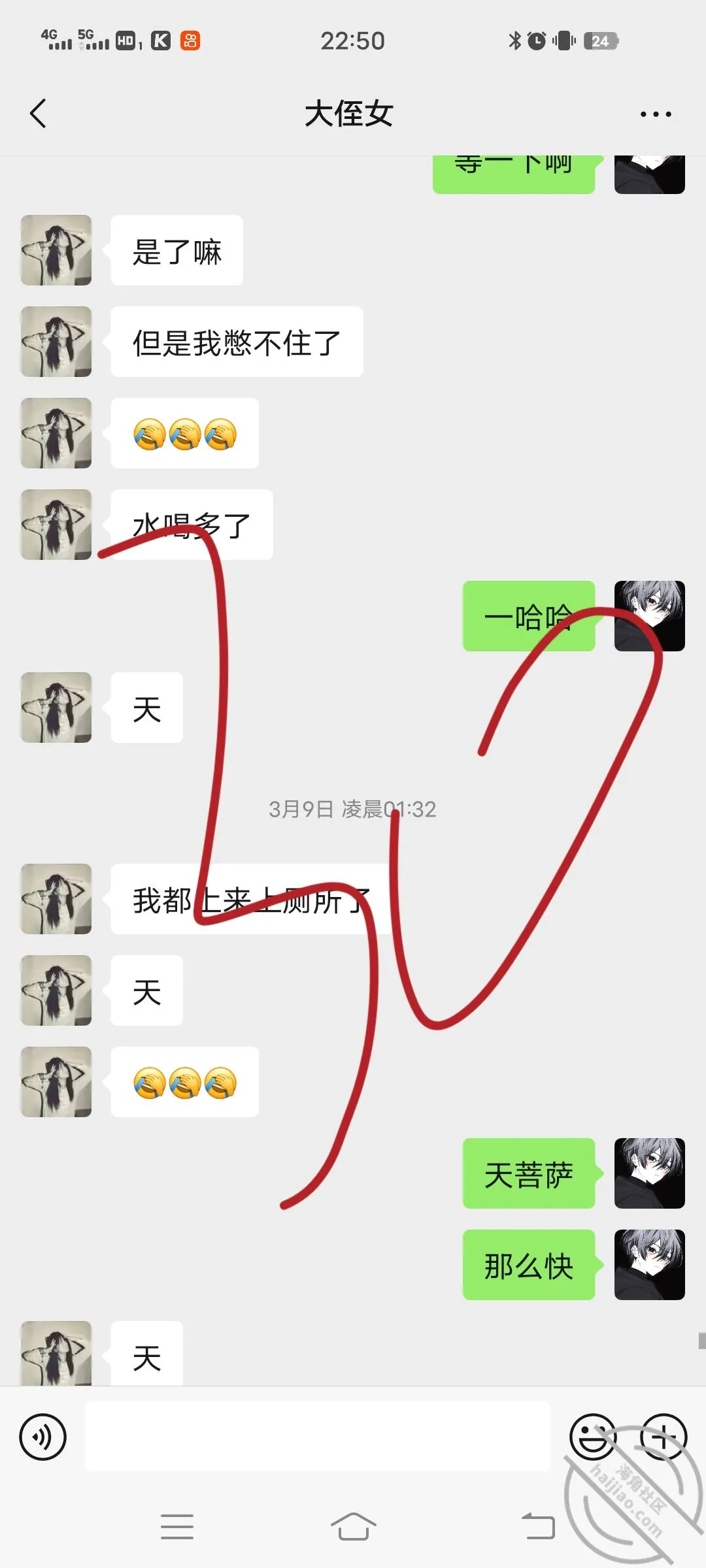Open own avatar beside '天菩萨'
This screenshot has width=706, height=1568.
coord(650,1173)
